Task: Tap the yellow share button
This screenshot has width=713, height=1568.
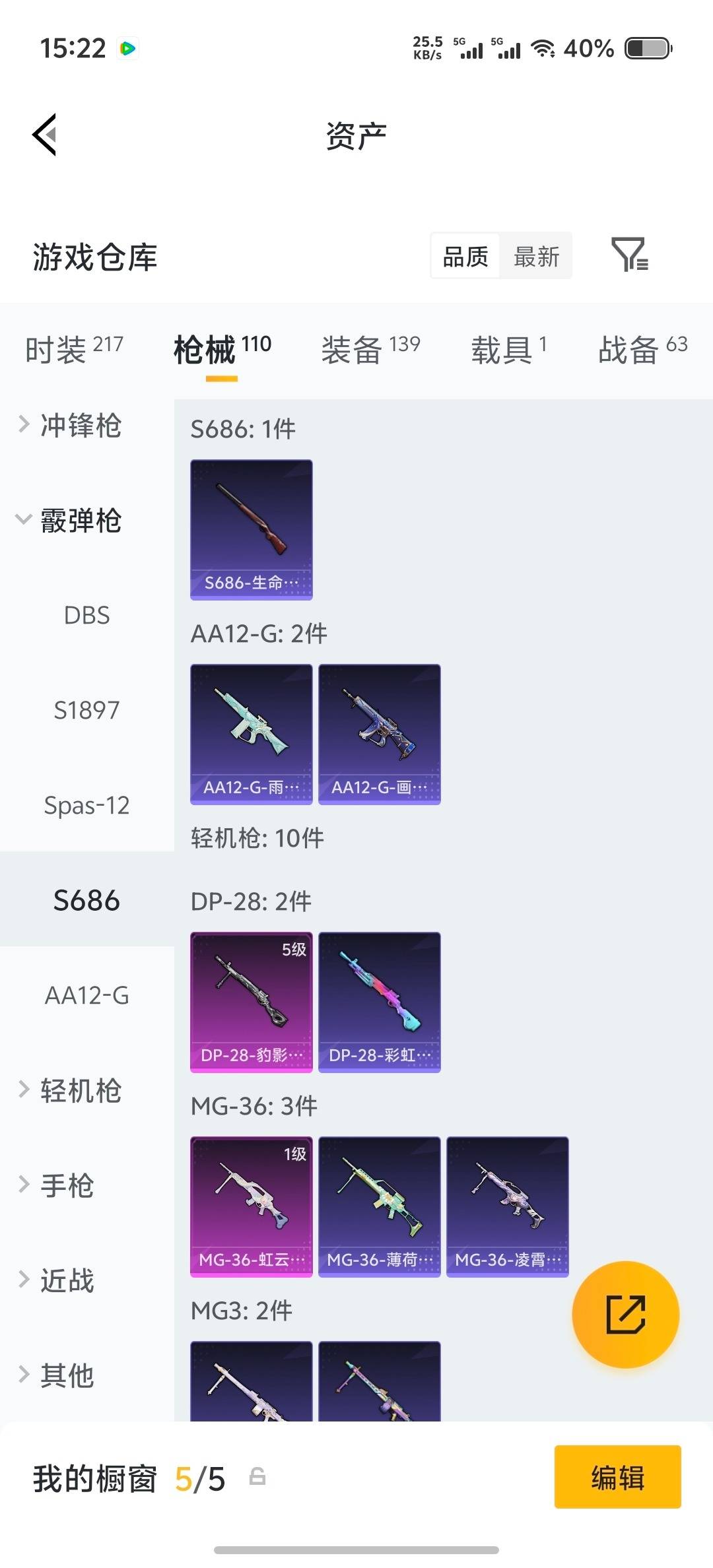Action: 624,1315
